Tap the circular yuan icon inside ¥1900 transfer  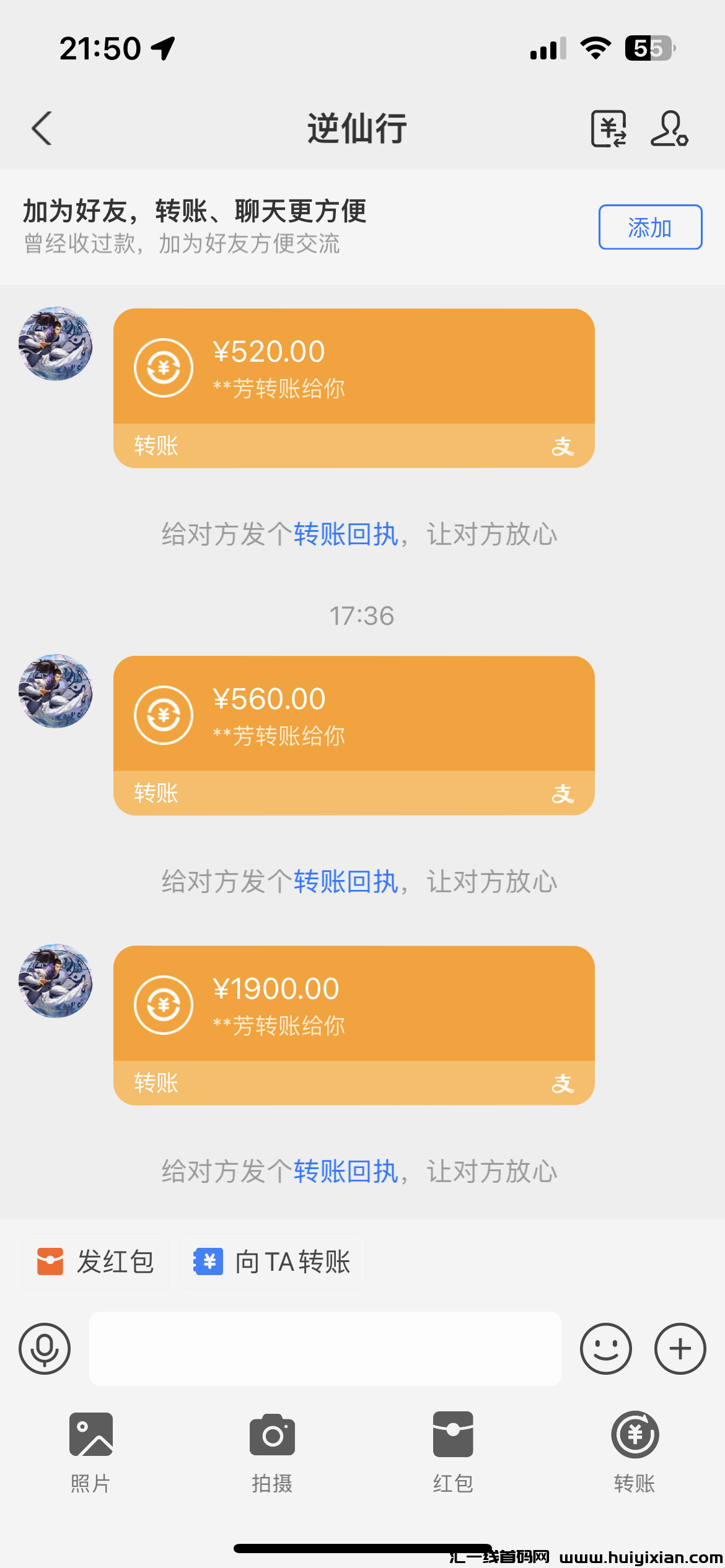coord(163,1004)
